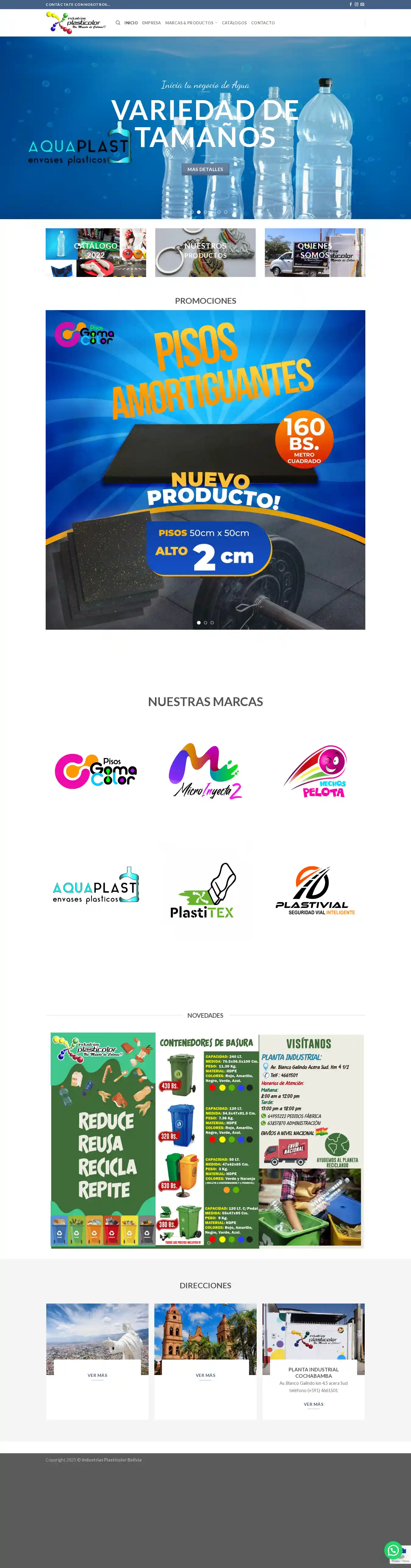Open the Facebook icon in the top bar
The image size is (411, 1568).
351,4
